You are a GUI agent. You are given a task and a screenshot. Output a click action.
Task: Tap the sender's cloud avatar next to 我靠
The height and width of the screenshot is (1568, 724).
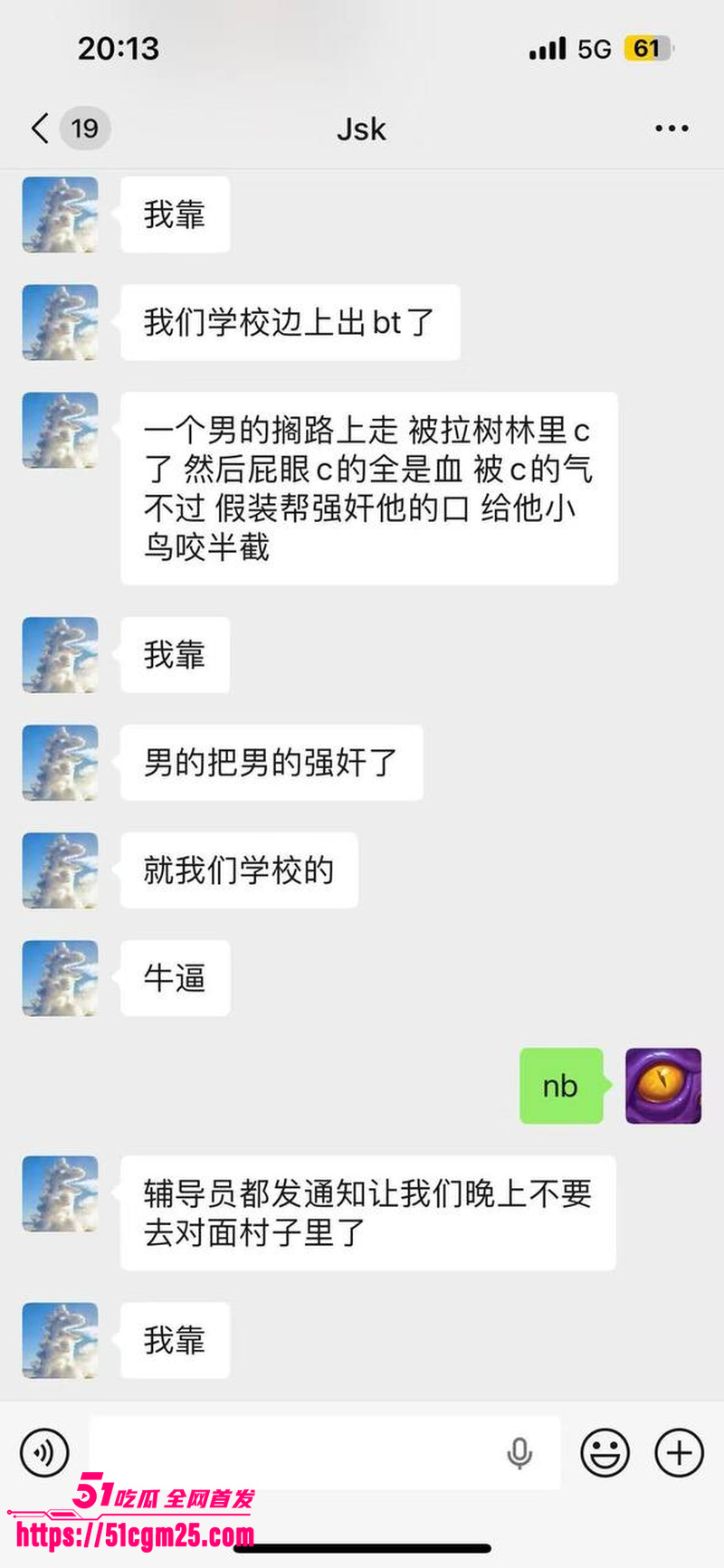click(60, 214)
